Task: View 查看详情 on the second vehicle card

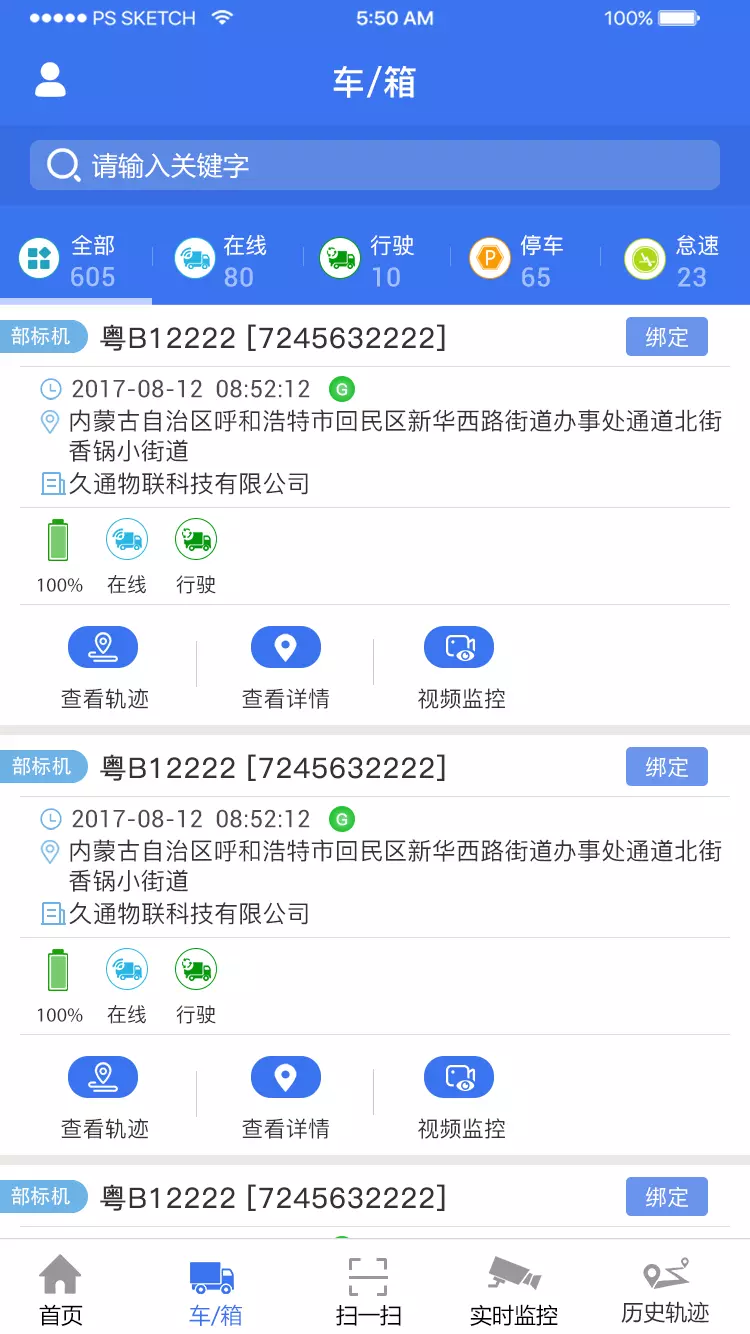Action: [286, 1098]
